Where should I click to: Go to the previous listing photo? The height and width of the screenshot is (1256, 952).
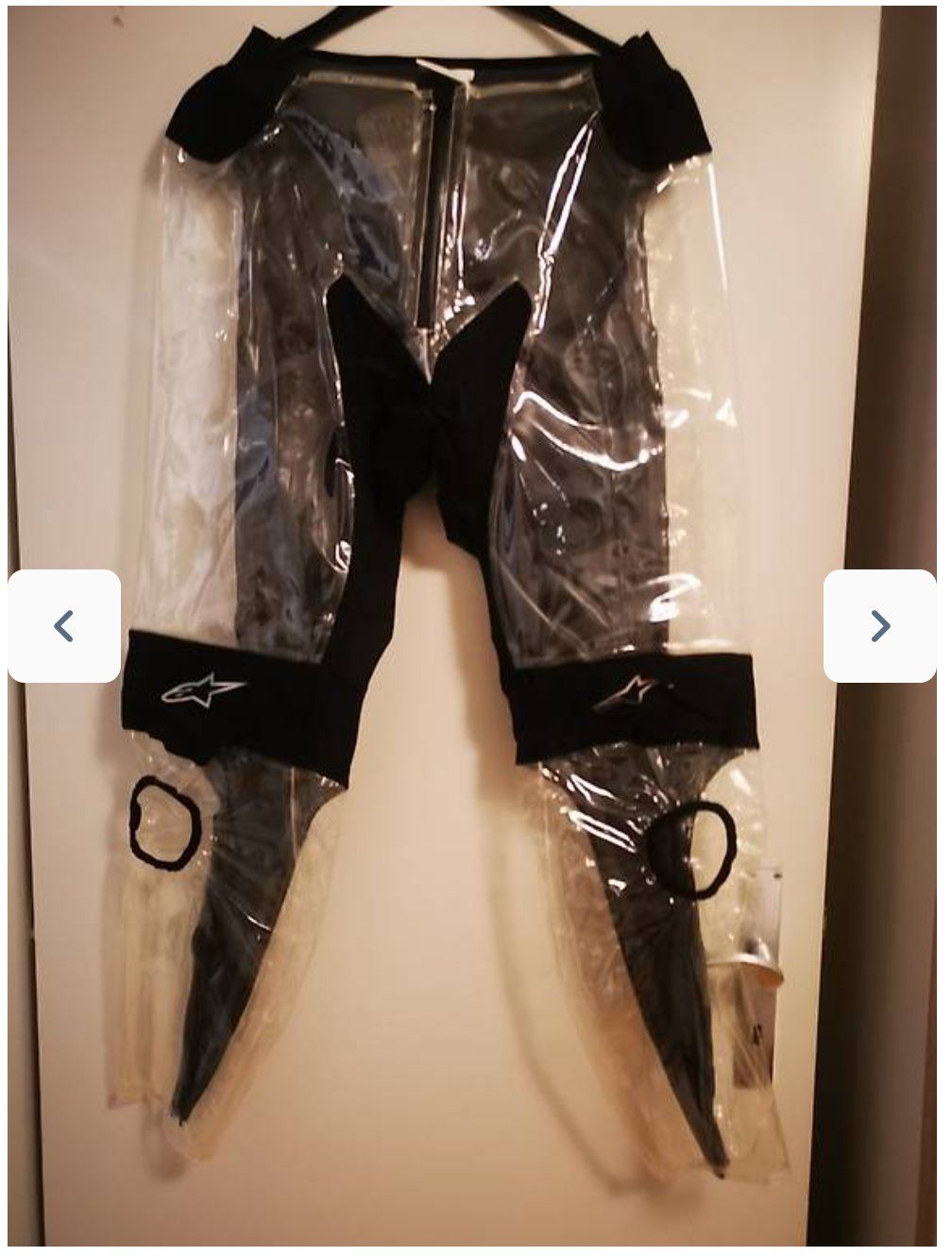click(64, 625)
